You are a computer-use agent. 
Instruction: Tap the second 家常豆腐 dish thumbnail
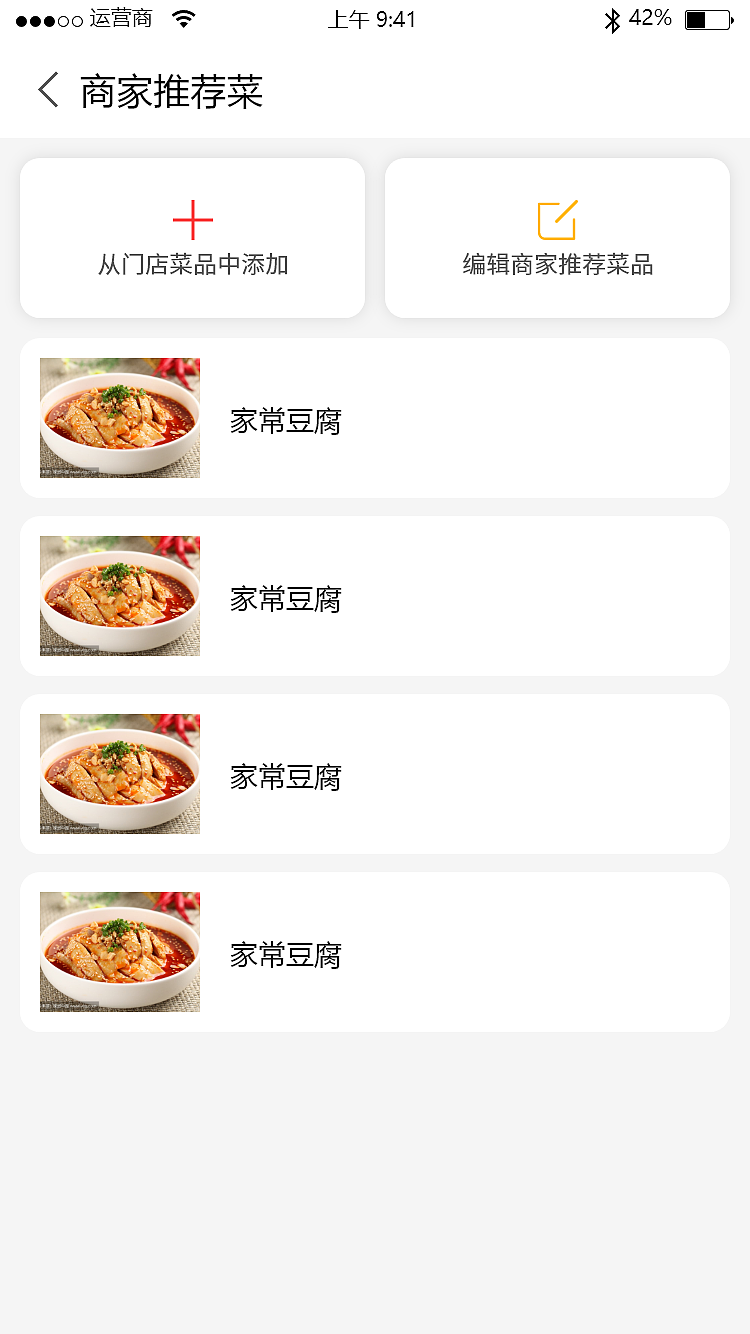tap(119, 595)
